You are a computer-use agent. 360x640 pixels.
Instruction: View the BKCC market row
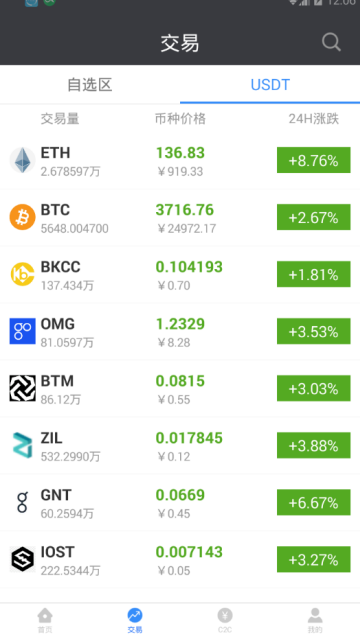tap(180, 275)
